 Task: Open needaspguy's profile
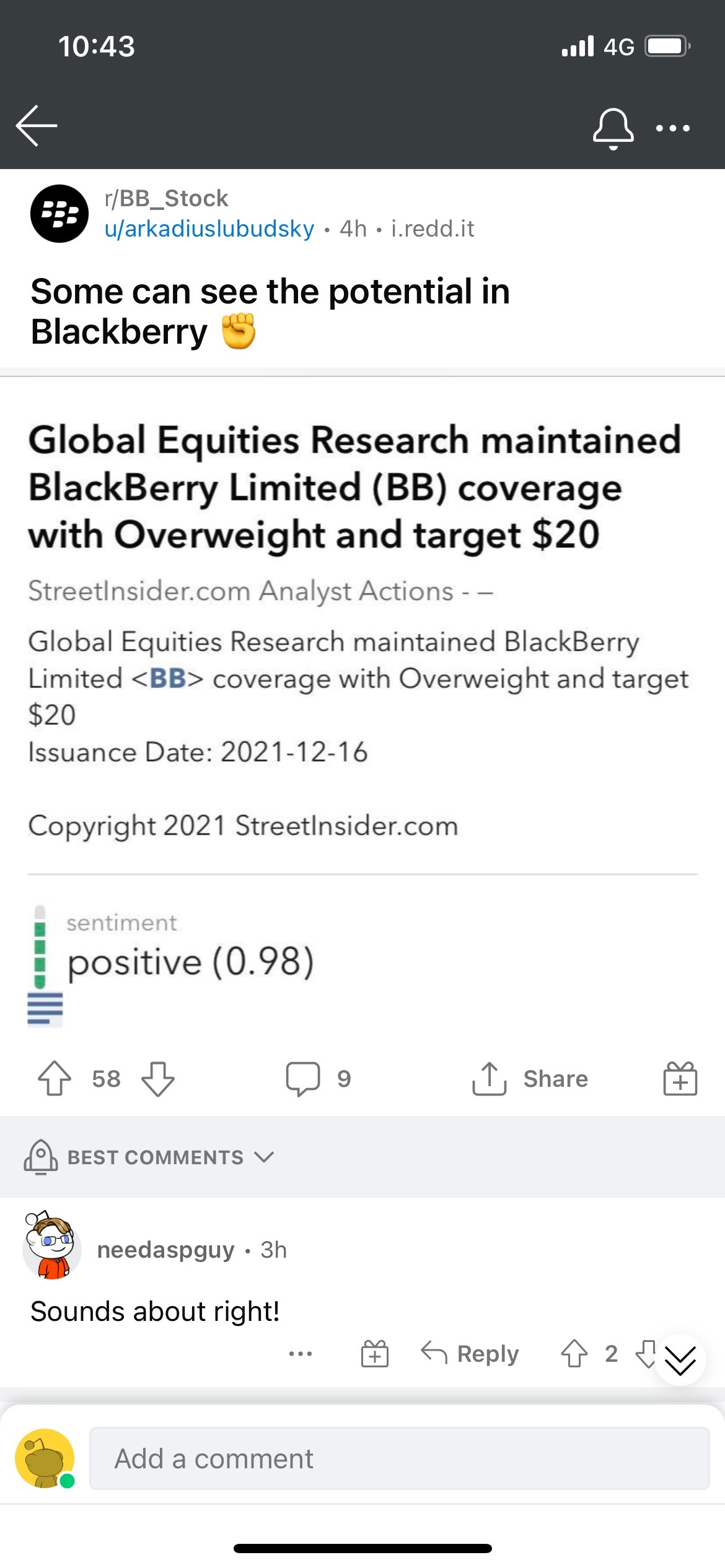tap(165, 1250)
